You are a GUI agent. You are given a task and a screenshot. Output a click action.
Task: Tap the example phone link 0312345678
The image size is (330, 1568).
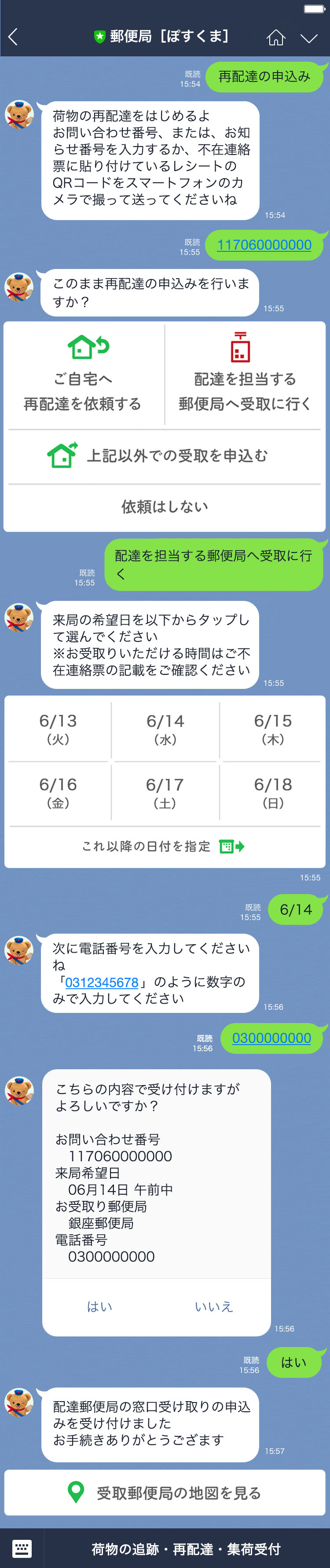(x=102, y=982)
